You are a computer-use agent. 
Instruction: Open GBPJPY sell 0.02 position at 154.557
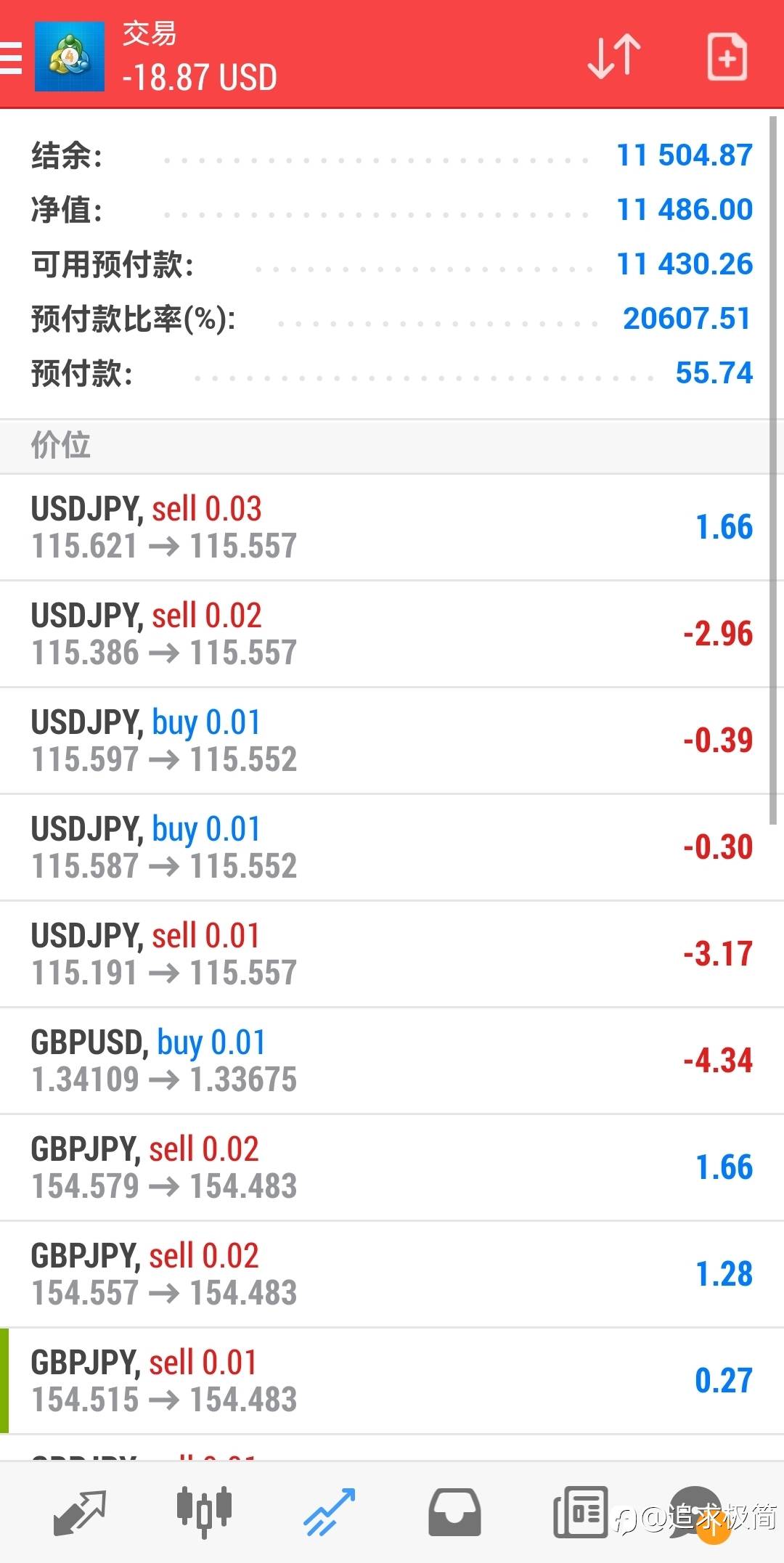click(x=392, y=1274)
